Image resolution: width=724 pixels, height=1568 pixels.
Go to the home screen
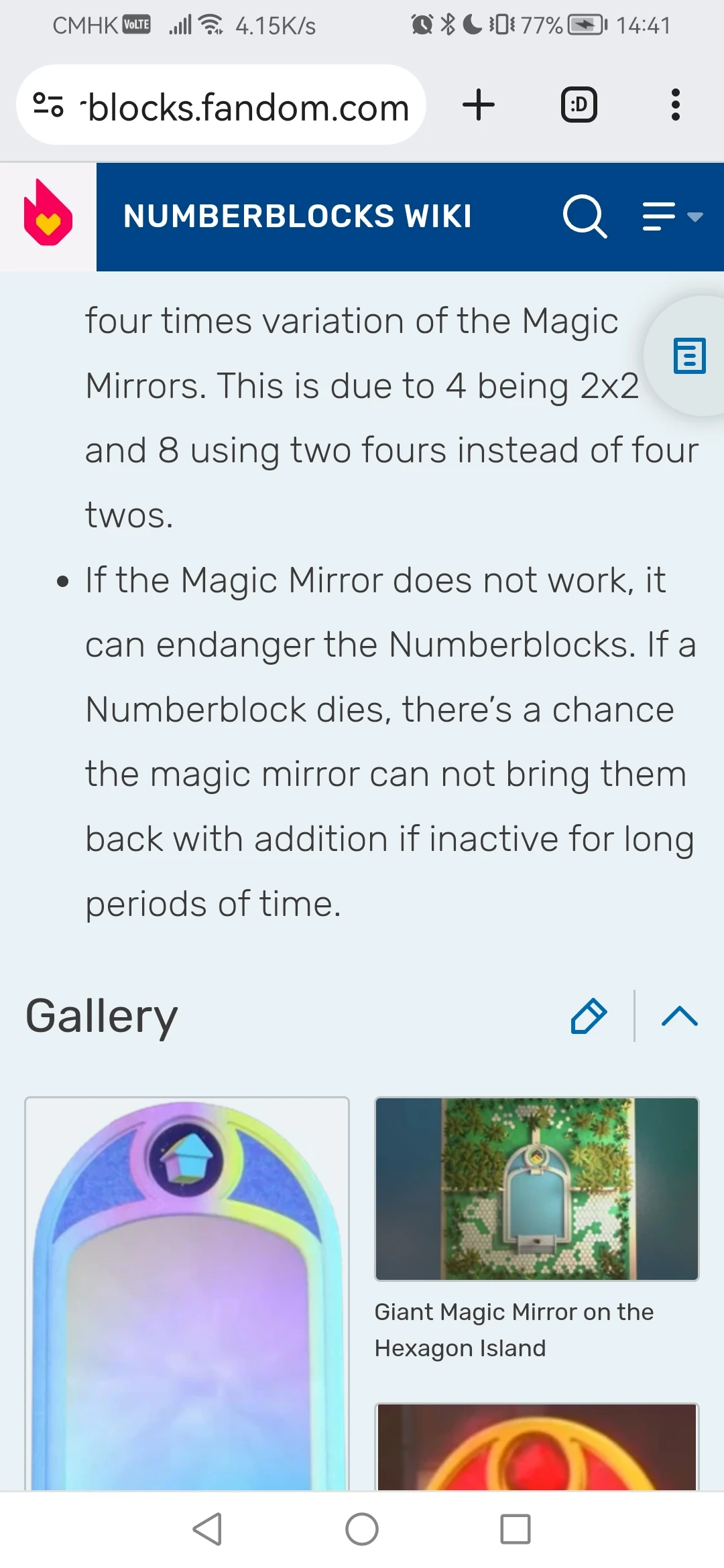362,1529
